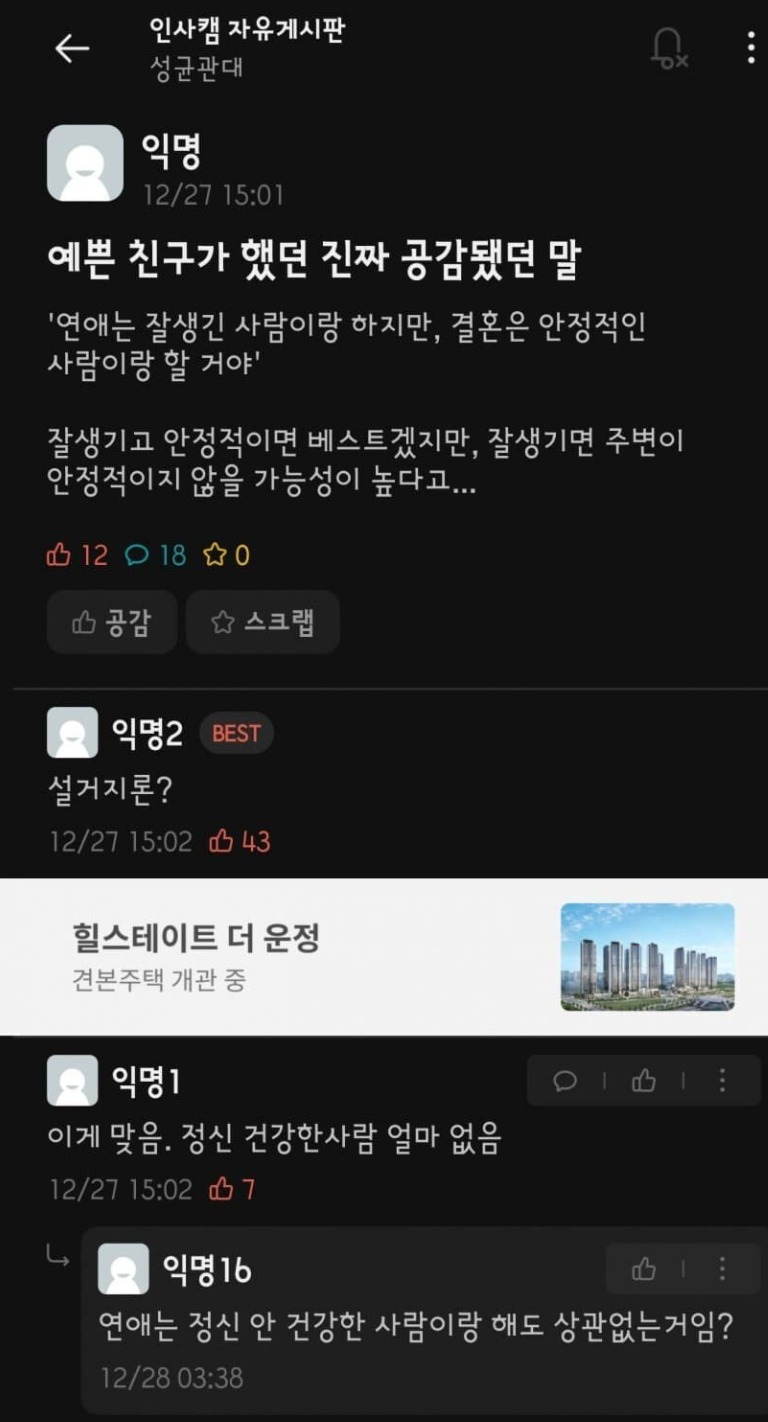This screenshot has width=768, height=1422.
Task: Open more options on 익명1's comment
Action: pyautogui.click(x=722, y=1080)
